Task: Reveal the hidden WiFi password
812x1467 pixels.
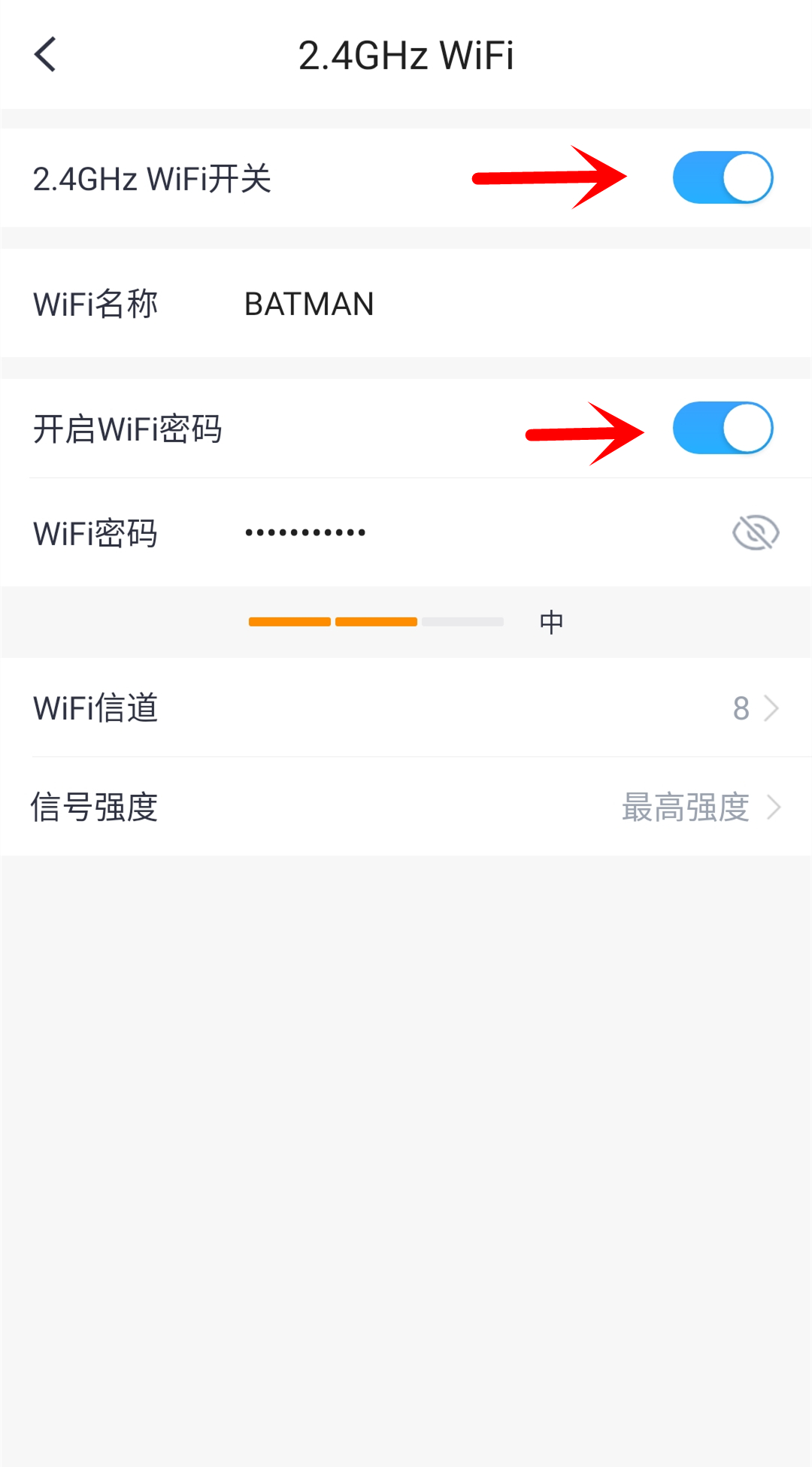Action: 756,533
